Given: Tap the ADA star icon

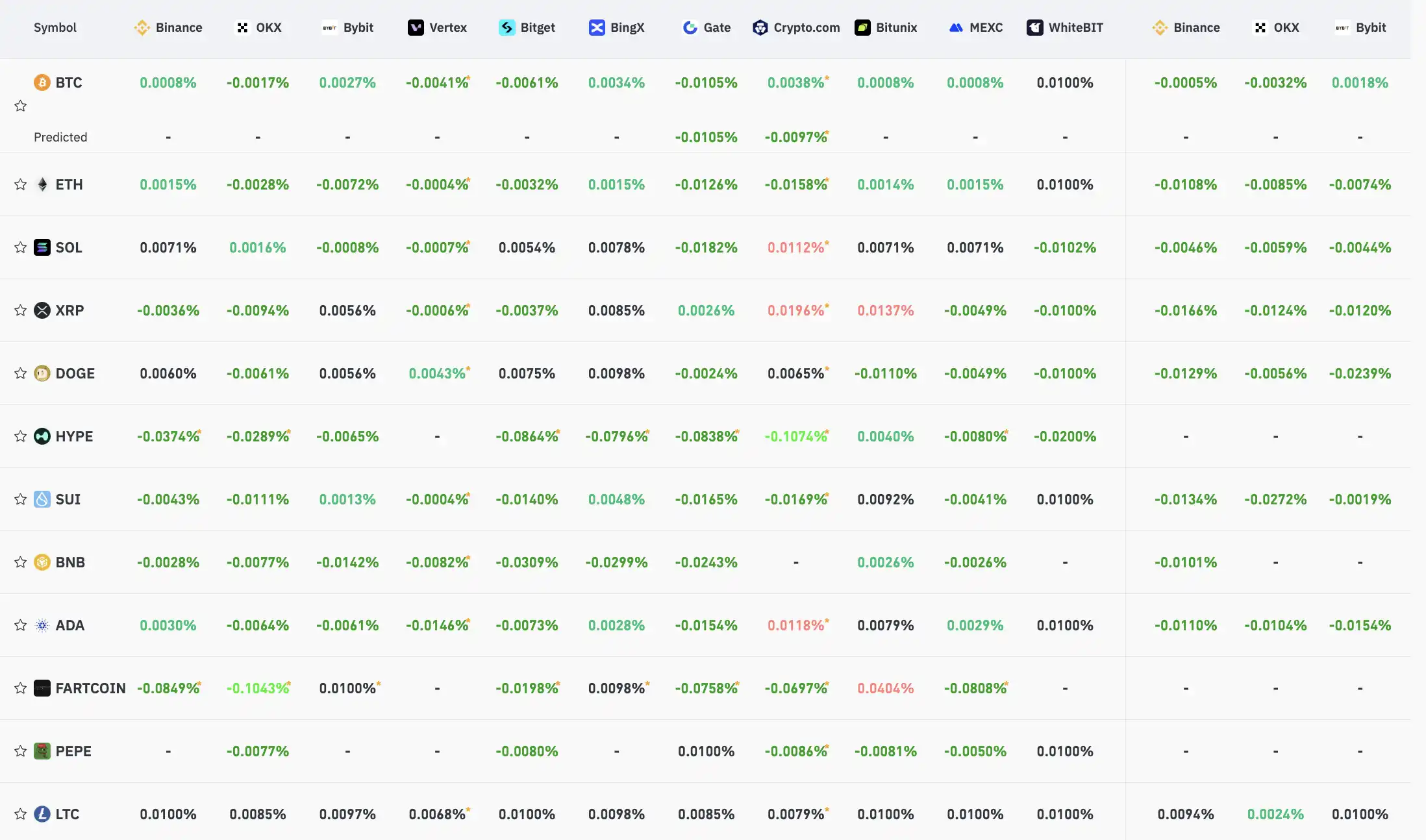Looking at the screenshot, I should (x=21, y=625).
